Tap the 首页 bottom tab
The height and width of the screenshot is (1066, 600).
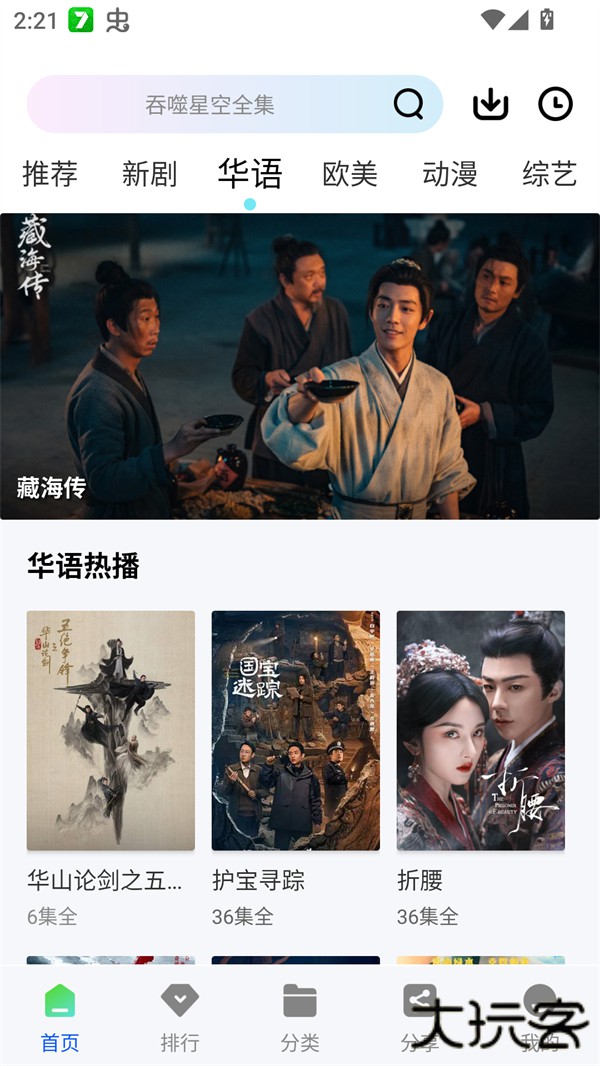(60, 1017)
